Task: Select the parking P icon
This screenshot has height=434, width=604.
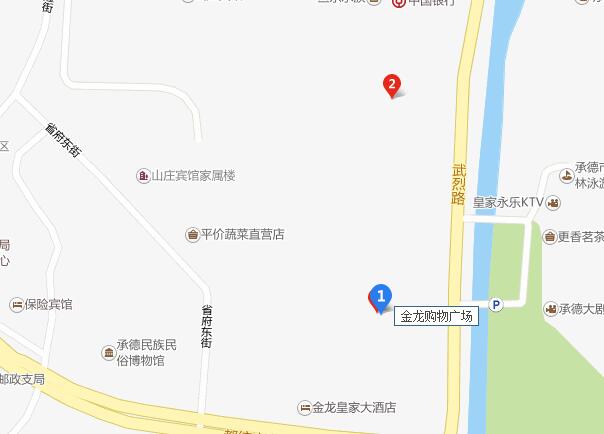Action: 494,305
